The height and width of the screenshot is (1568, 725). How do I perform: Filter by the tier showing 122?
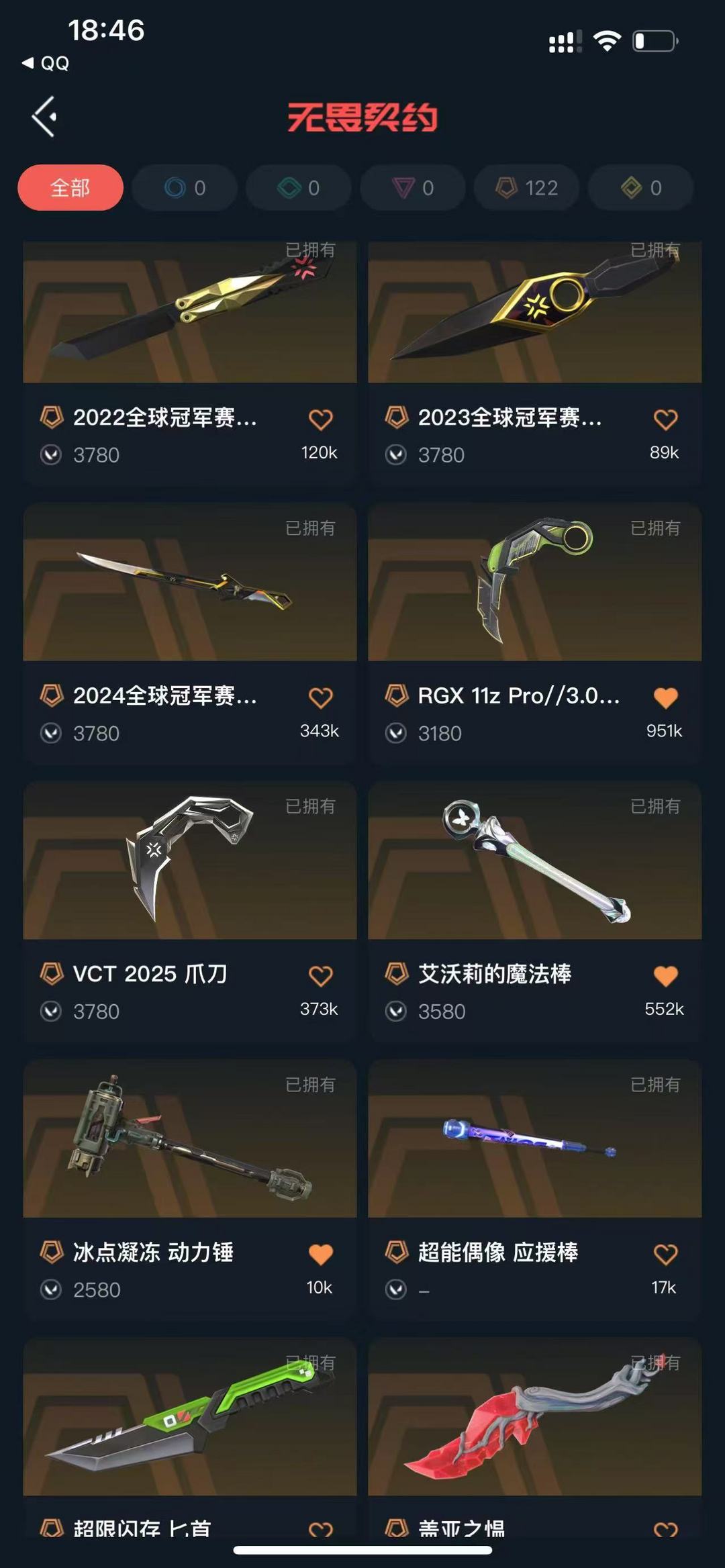(x=527, y=187)
